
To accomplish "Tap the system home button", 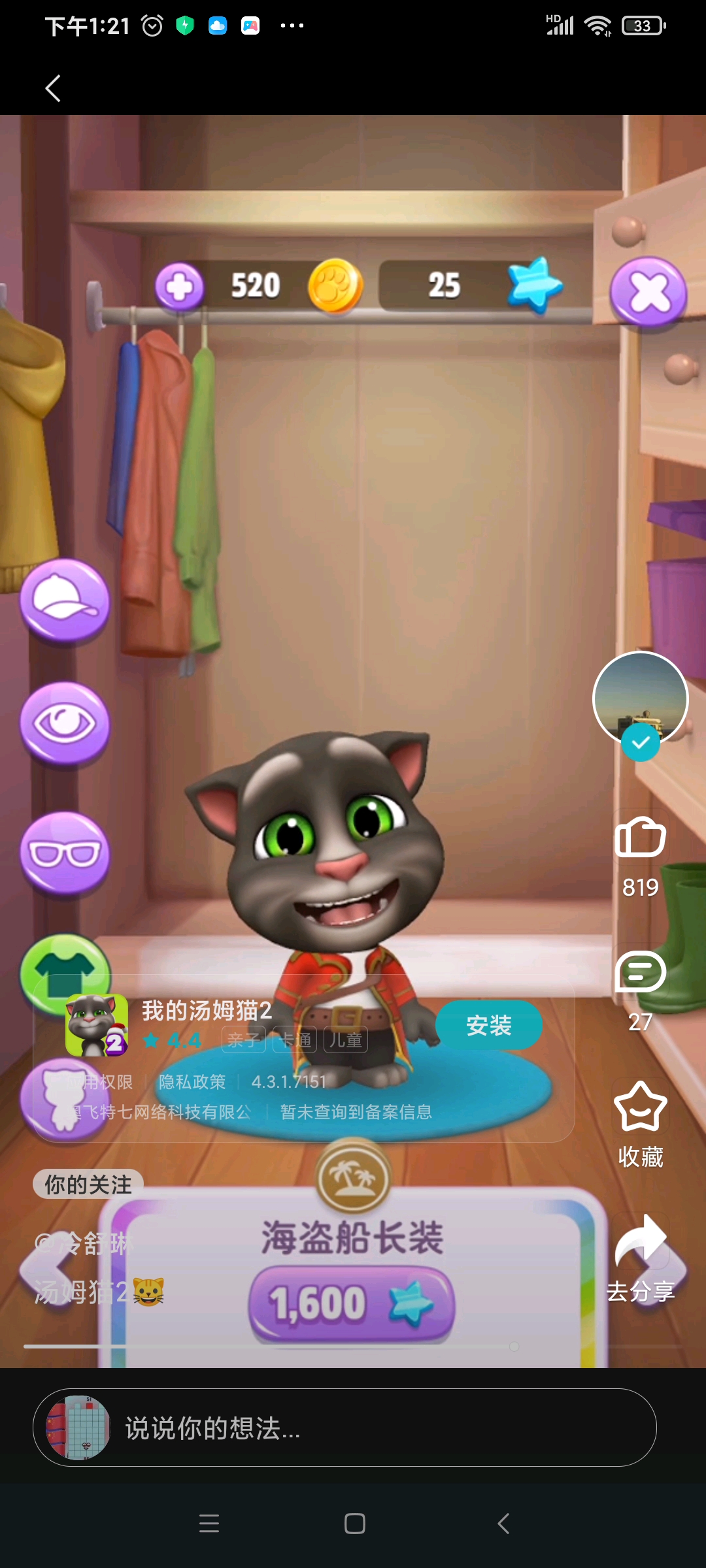I will [354, 1524].
